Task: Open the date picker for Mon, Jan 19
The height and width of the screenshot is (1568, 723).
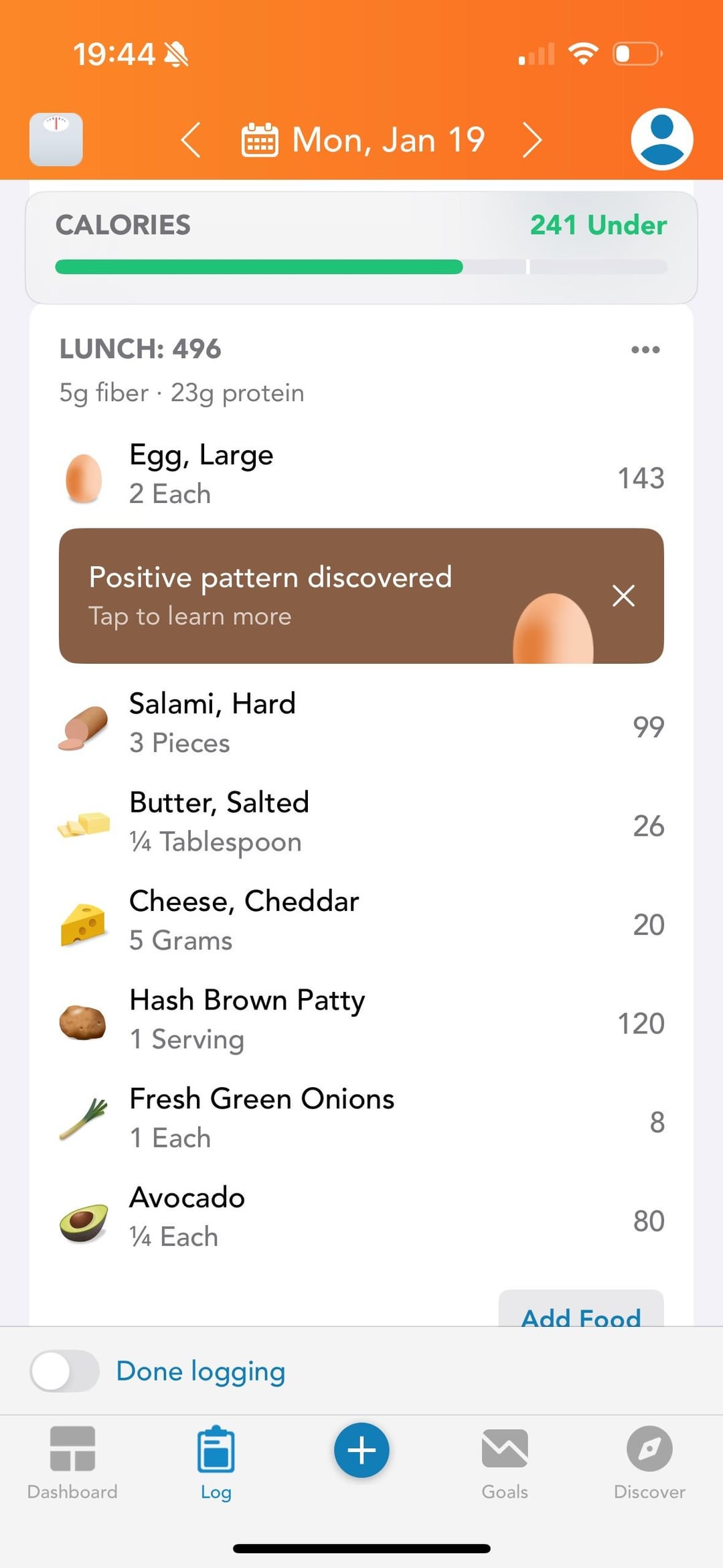Action: 364,140
